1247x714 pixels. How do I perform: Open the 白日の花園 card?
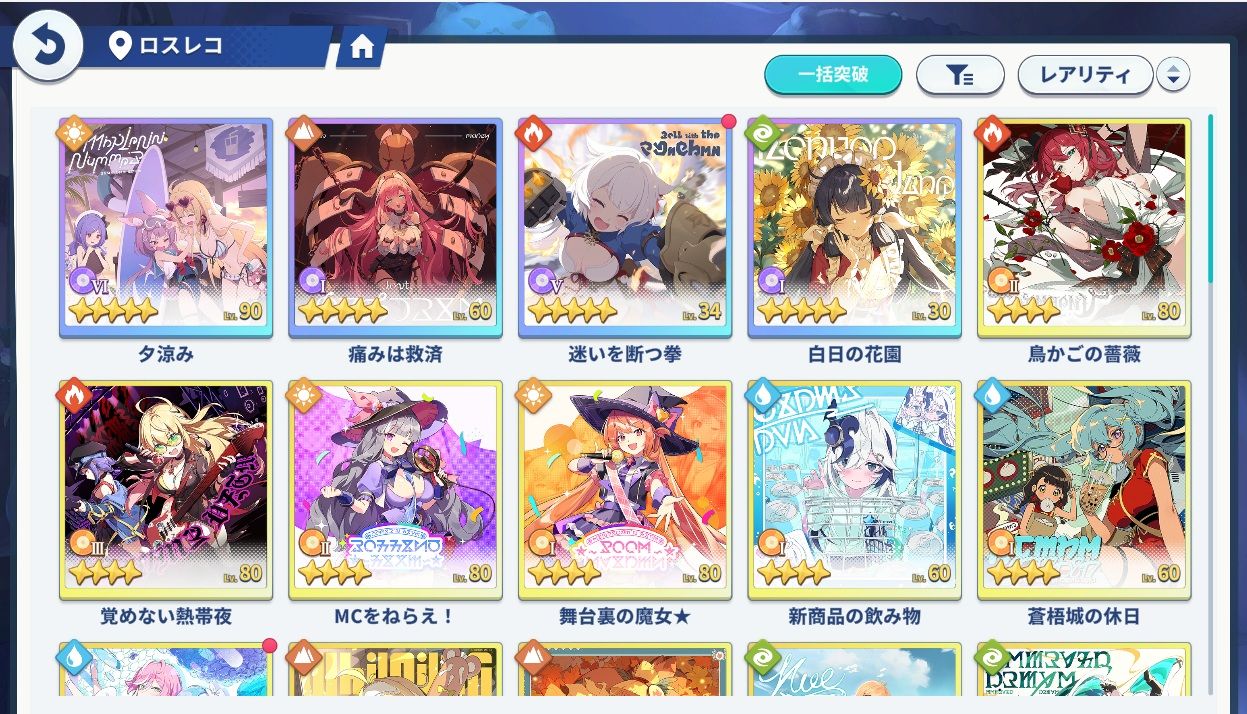click(x=854, y=226)
